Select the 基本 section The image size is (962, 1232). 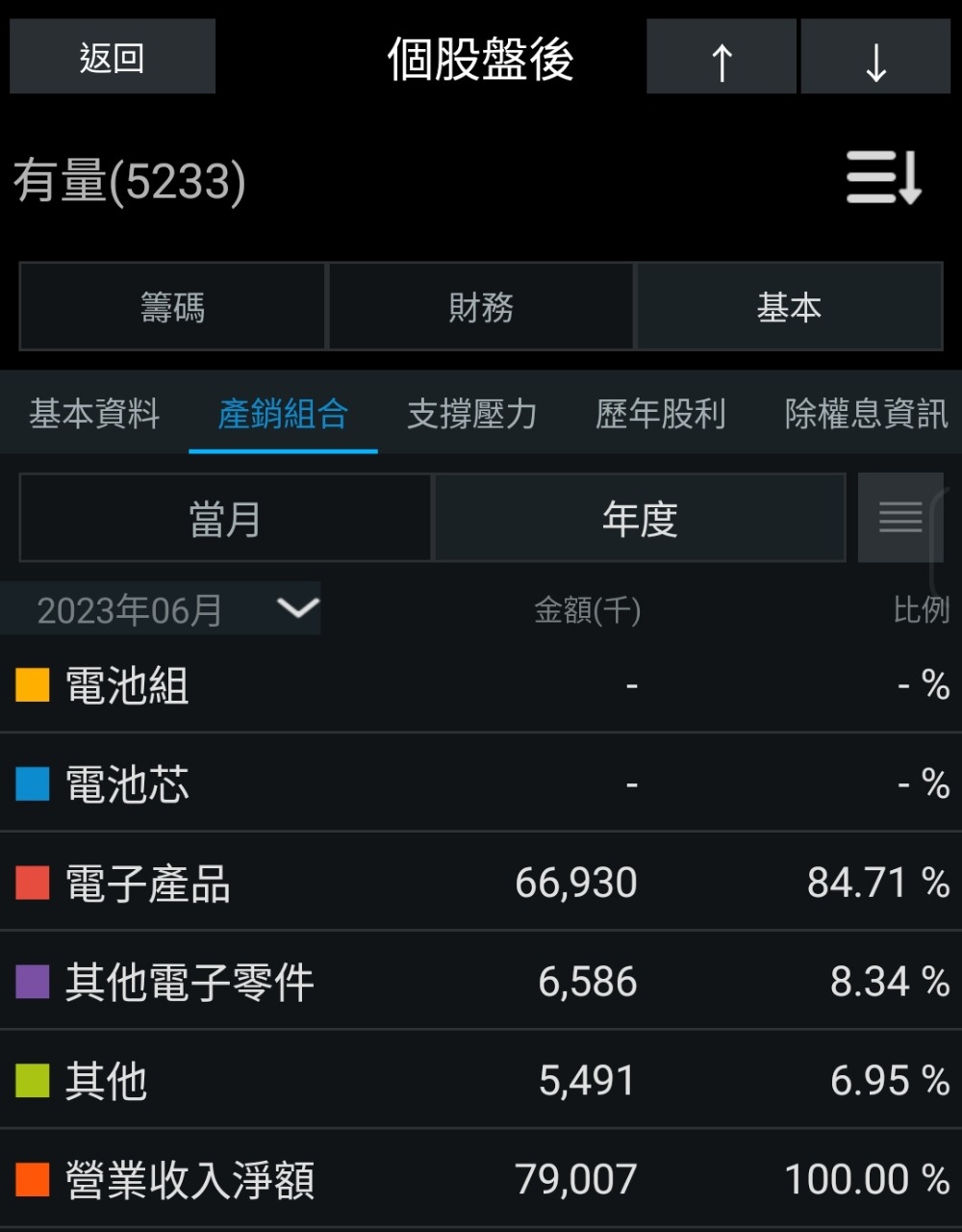tap(789, 307)
